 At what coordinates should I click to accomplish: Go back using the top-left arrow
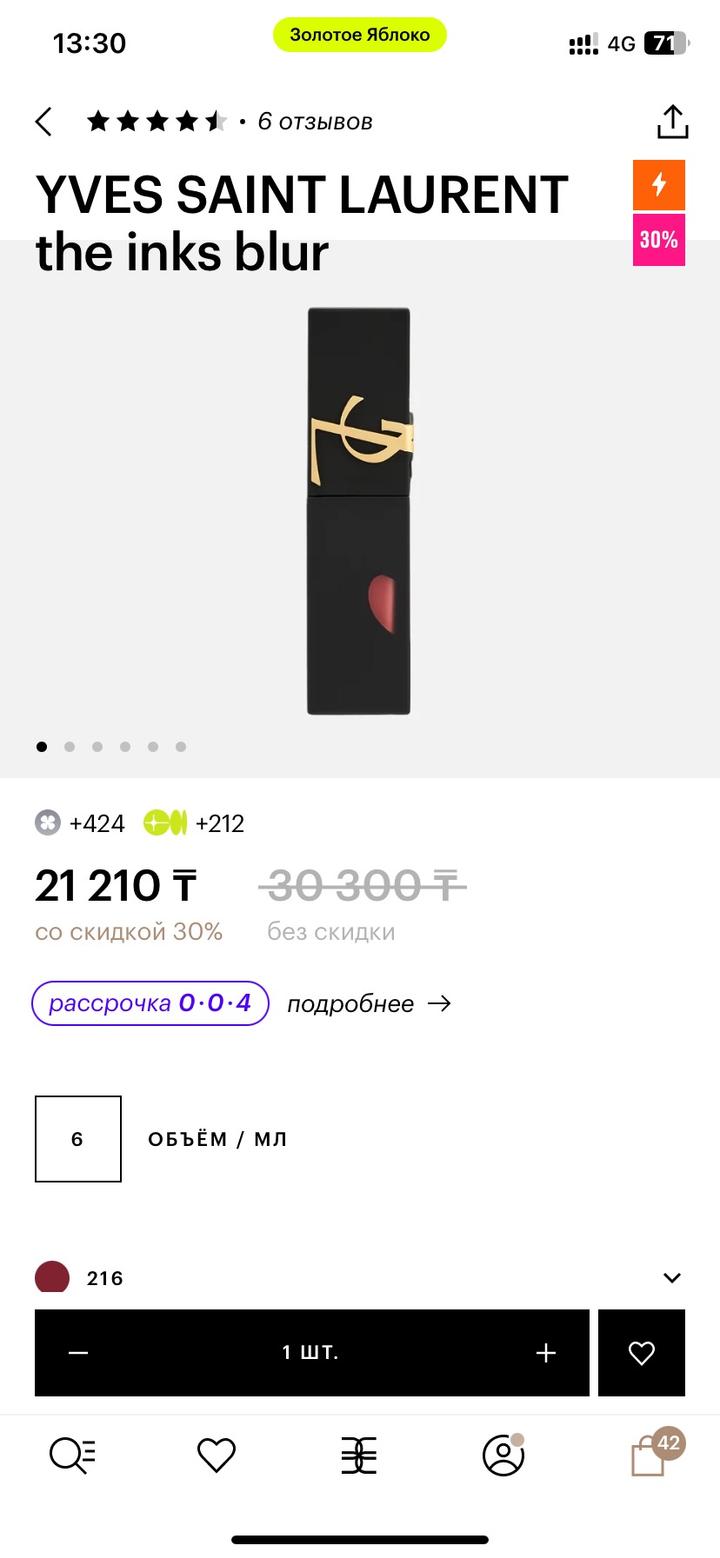[x=43, y=122]
